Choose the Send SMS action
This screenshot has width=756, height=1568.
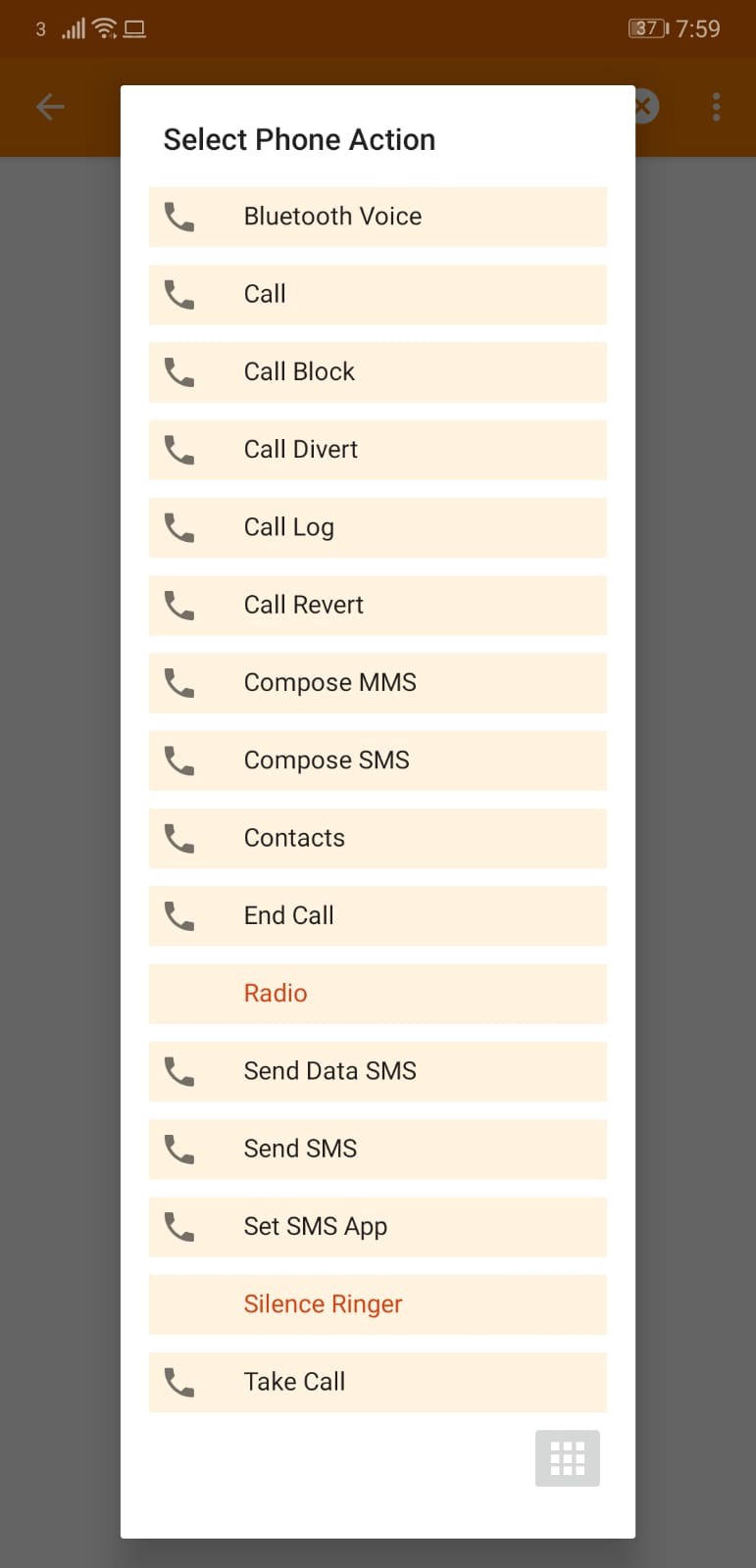[378, 1149]
